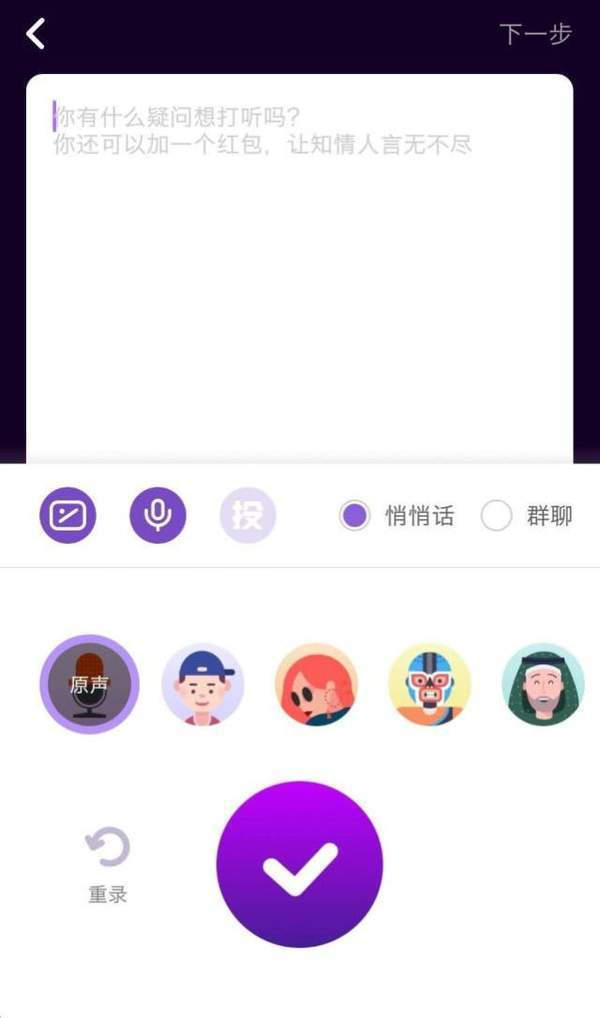
Task: Open the image attachment icon
Action: click(67, 515)
